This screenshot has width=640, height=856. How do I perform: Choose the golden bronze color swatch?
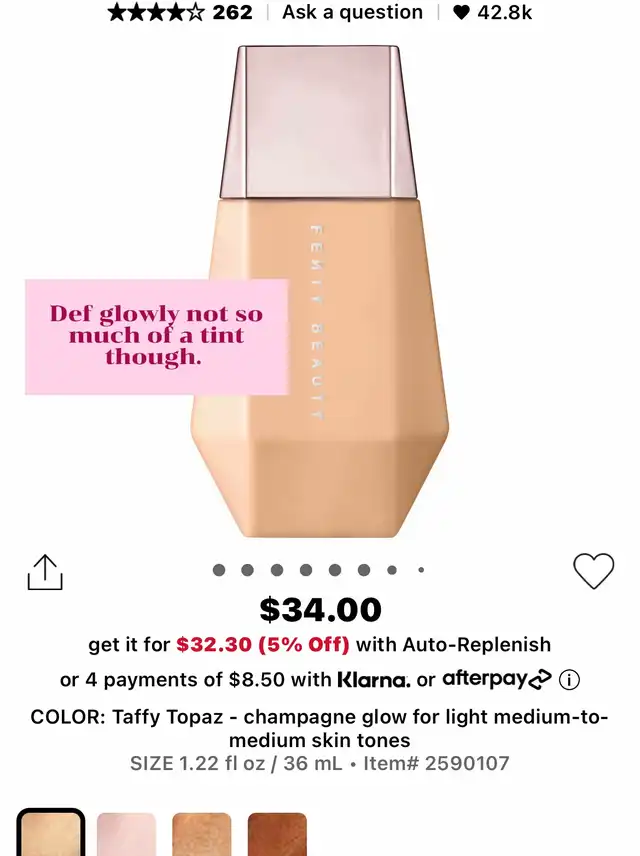tap(202, 834)
